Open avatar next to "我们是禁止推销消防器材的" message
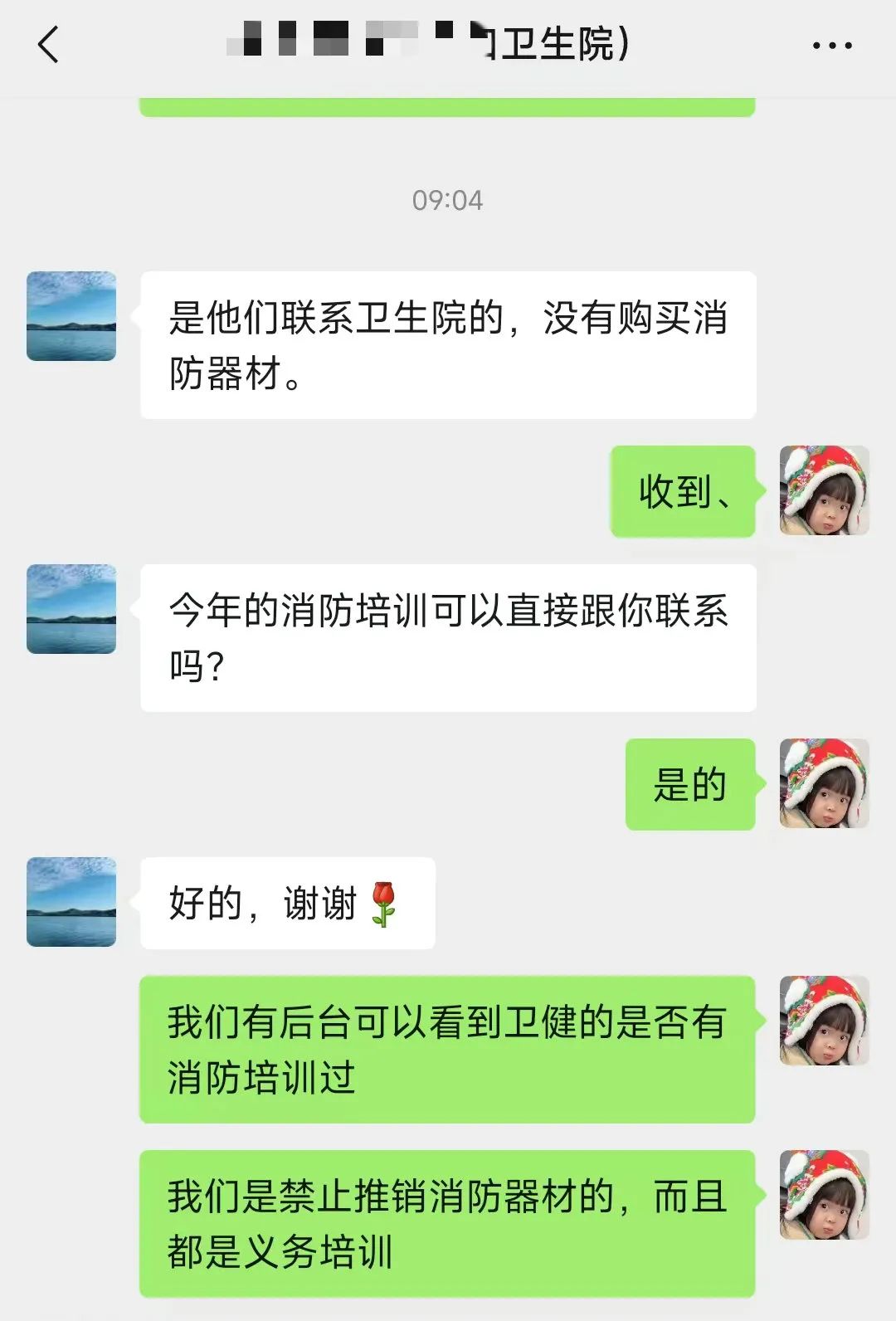 pyautogui.click(x=824, y=1195)
